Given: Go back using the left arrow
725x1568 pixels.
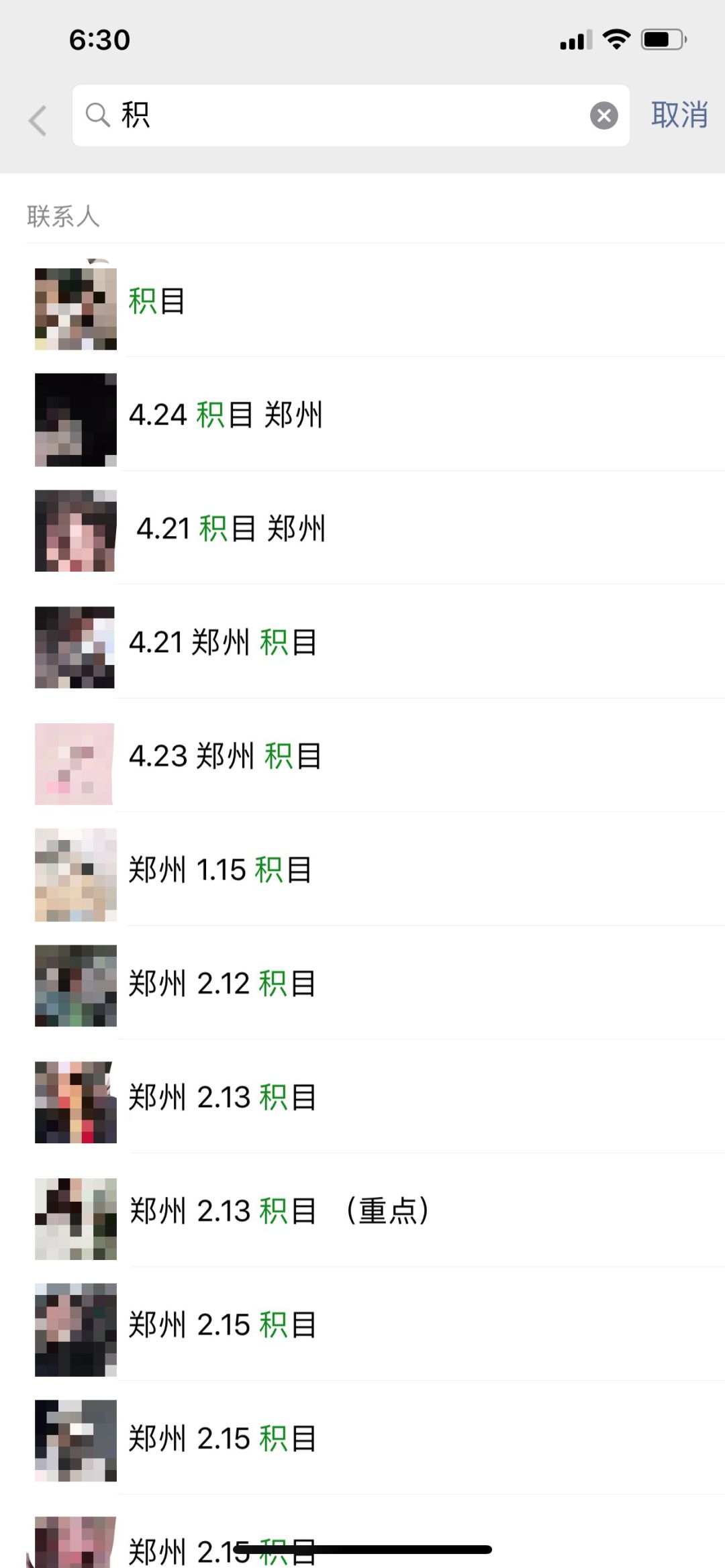Looking at the screenshot, I should click(x=38, y=121).
